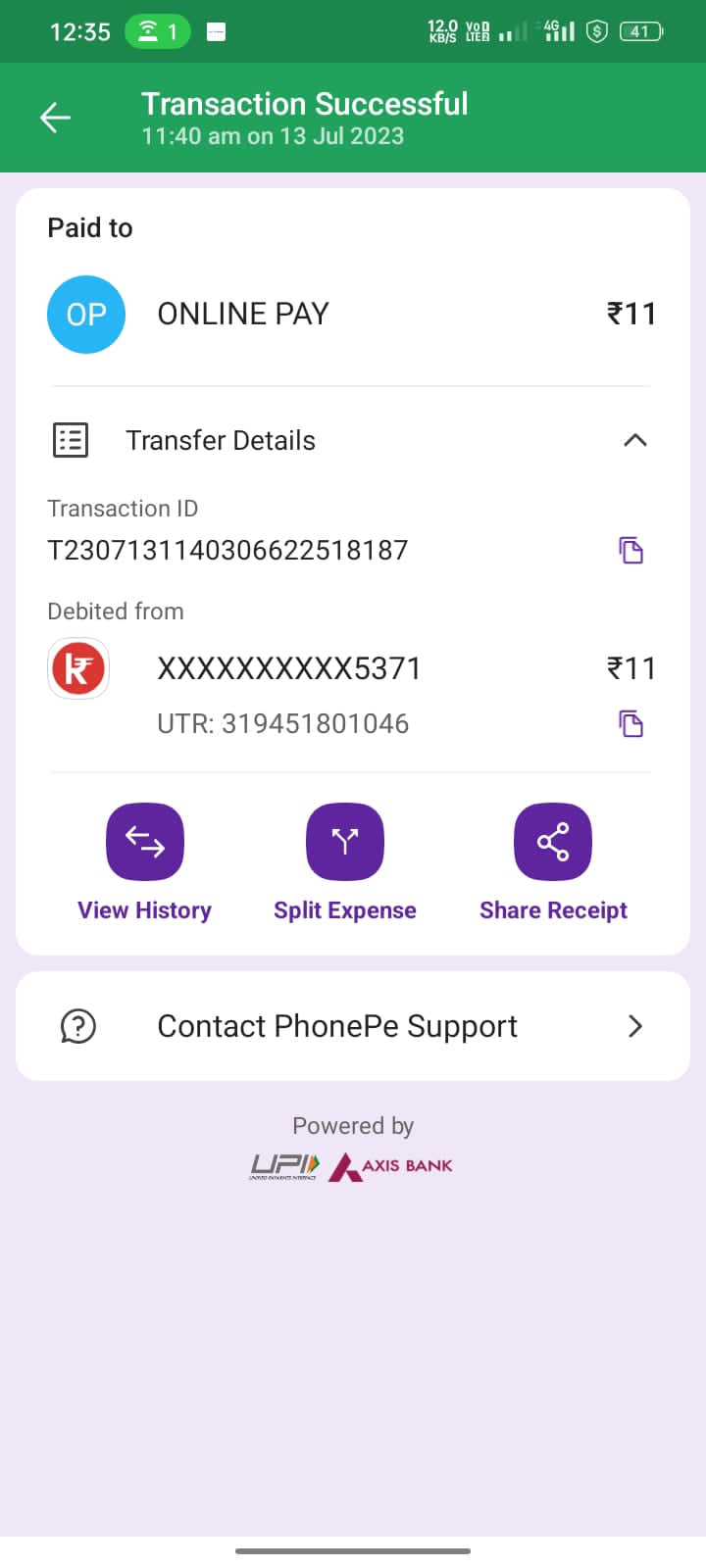
Task: Open View History
Action: pyautogui.click(x=145, y=843)
